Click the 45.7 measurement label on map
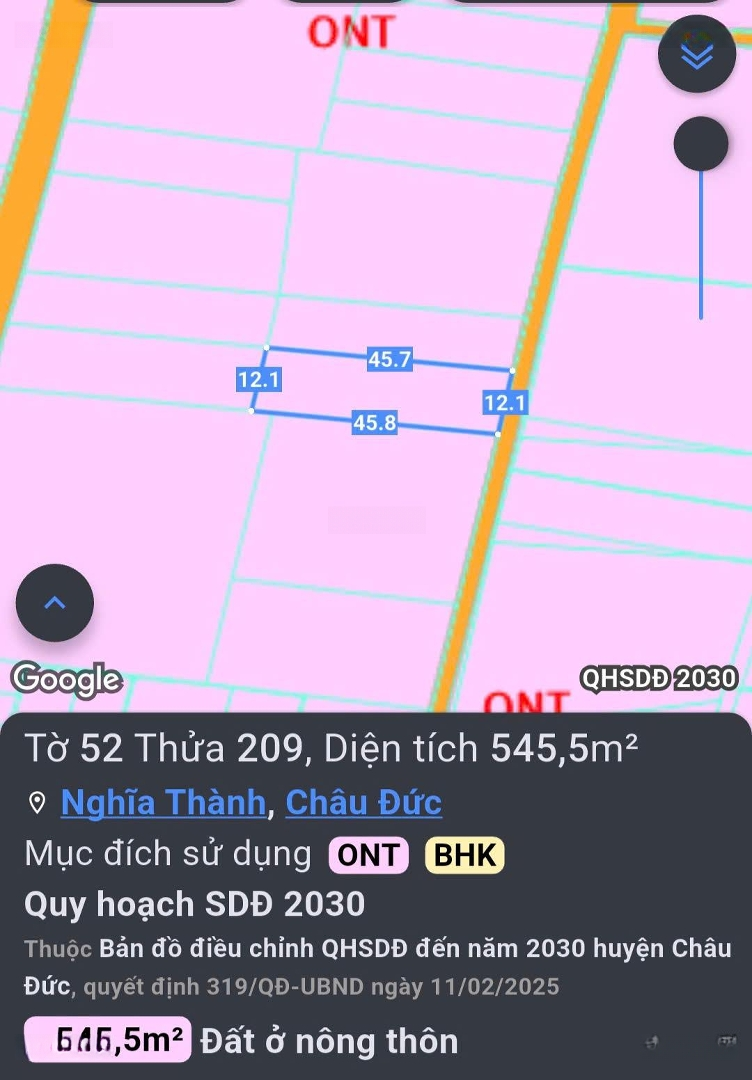Image resolution: width=752 pixels, height=1080 pixels. pos(389,361)
